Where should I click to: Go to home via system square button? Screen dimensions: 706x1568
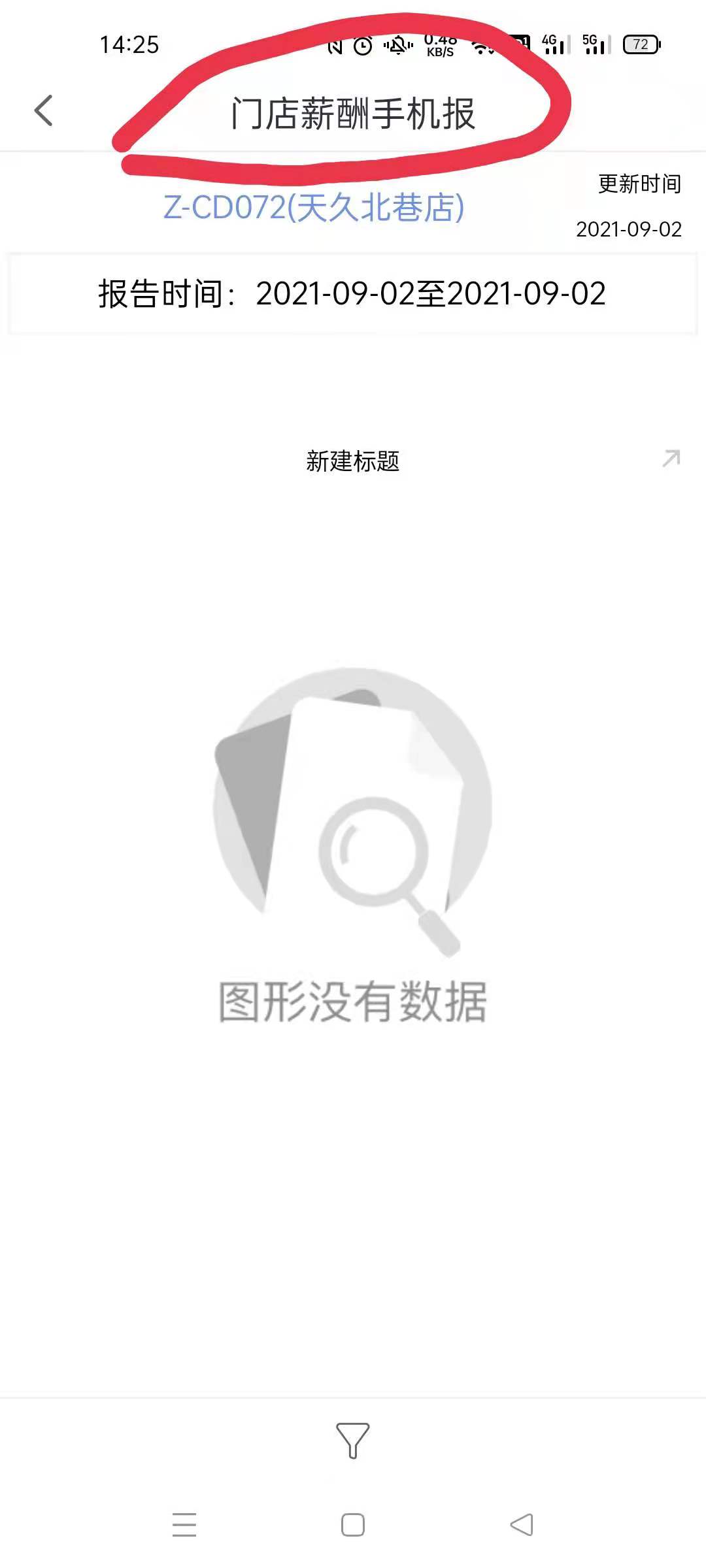pos(352,1525)
